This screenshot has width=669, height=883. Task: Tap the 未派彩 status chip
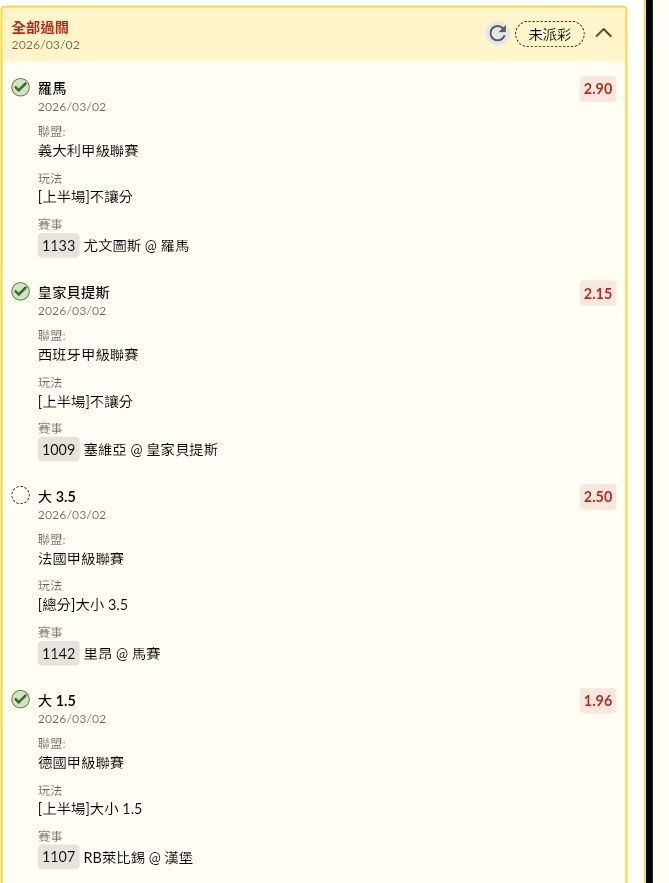click(549, 34)
